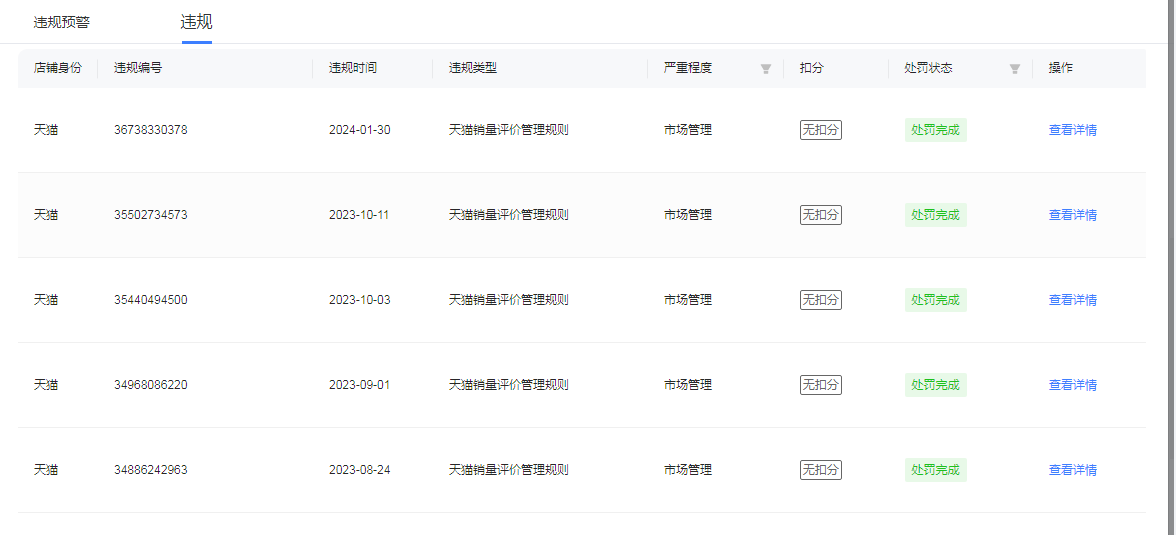View details of violation 34968086220

(x=1072, y=385)
